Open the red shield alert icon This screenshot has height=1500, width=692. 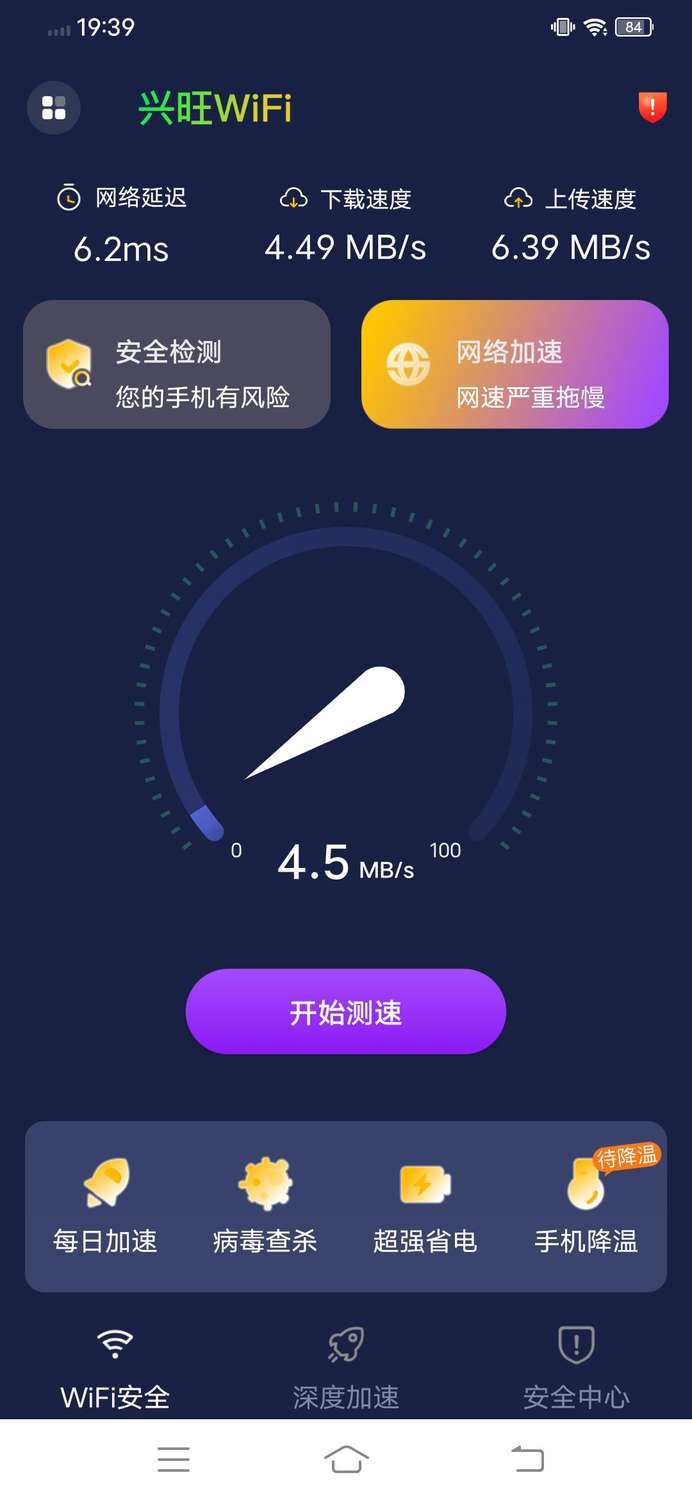652,107
